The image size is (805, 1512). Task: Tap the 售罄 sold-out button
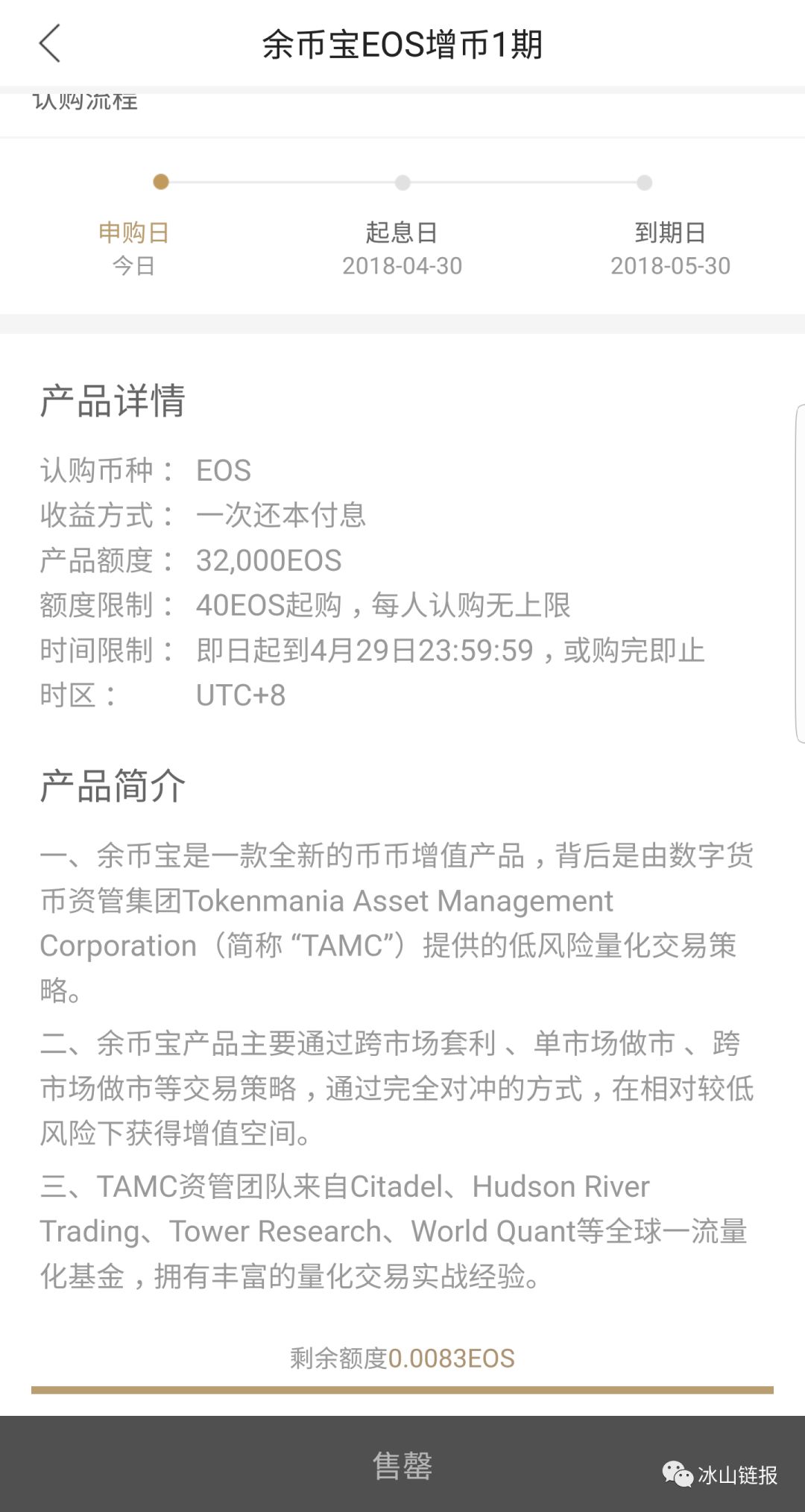pyautogui.click(x=402, y=1465)
